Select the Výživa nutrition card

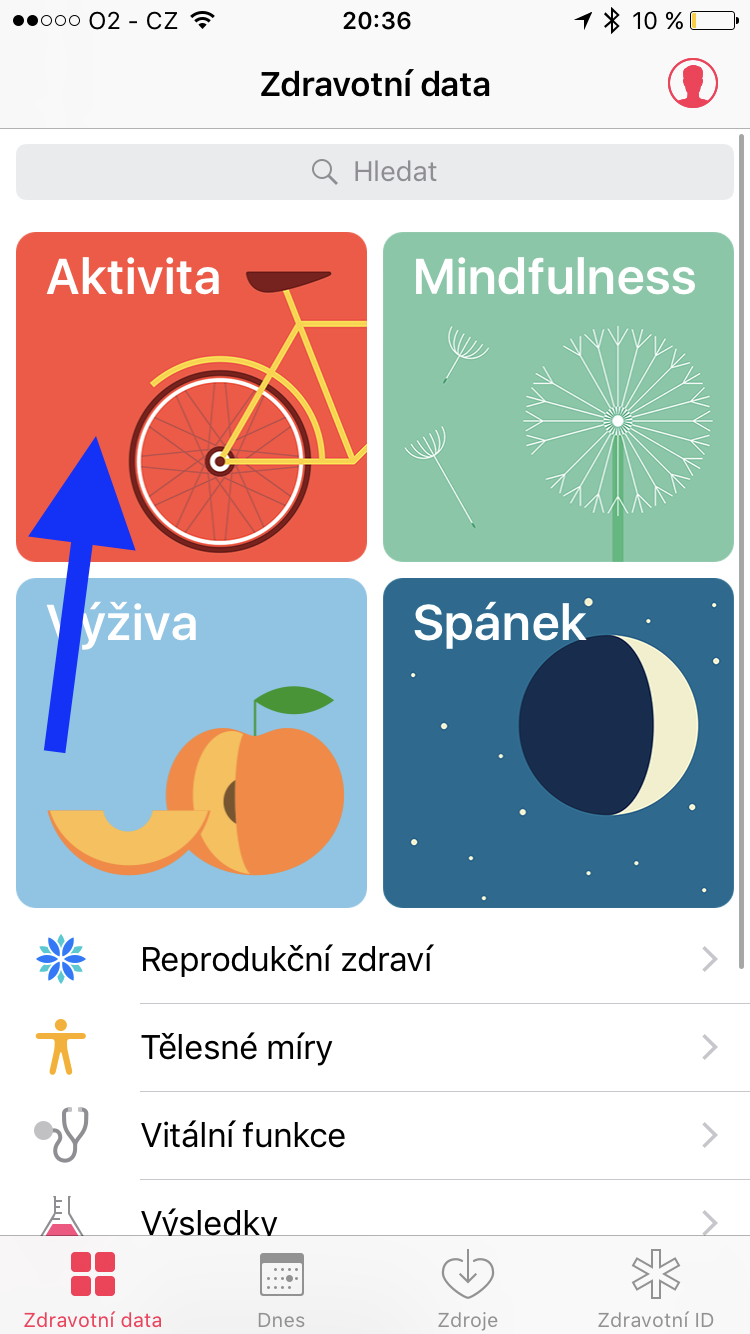(x=191, y=743)
